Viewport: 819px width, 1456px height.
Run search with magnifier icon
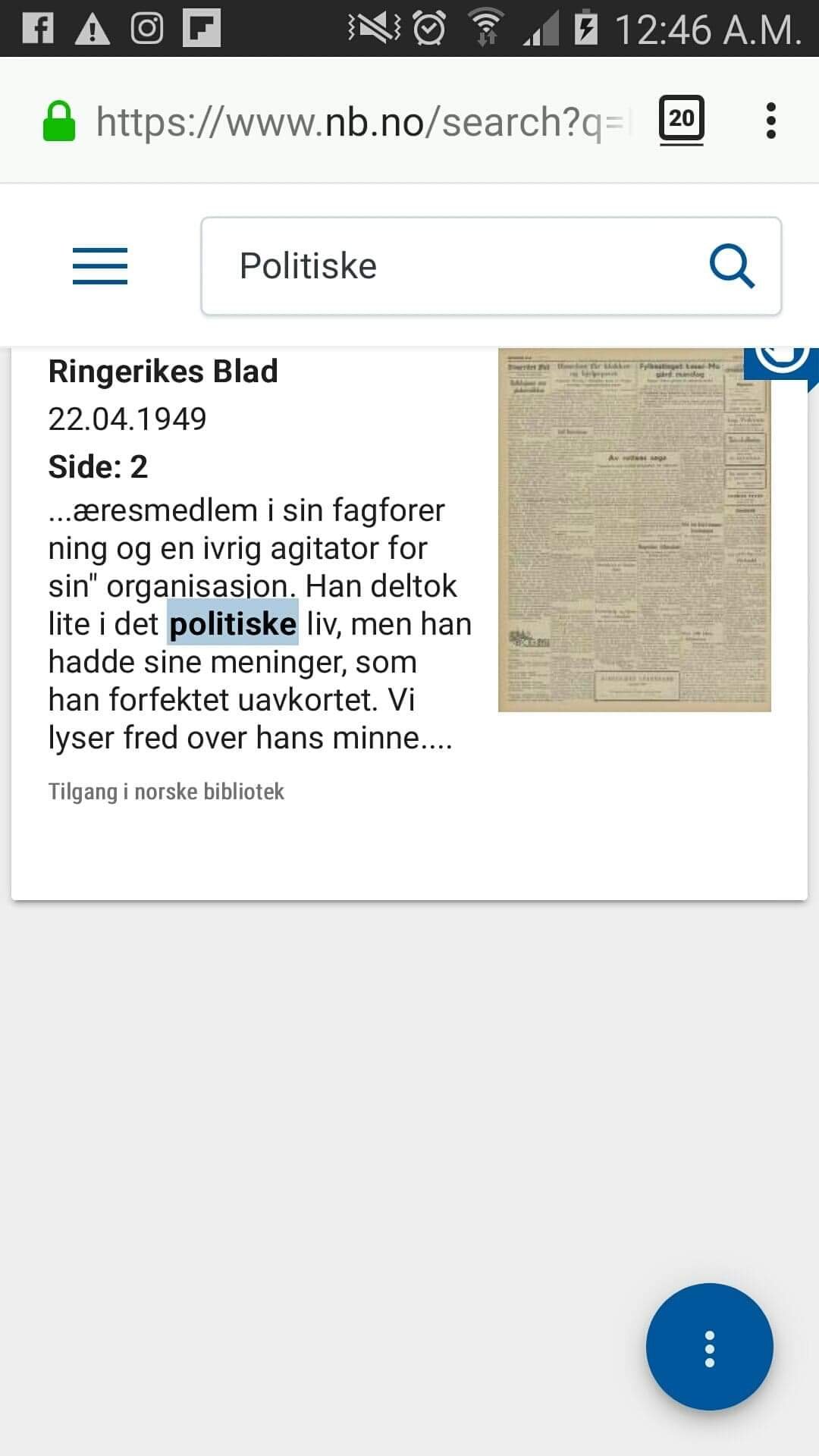(732, 266)
